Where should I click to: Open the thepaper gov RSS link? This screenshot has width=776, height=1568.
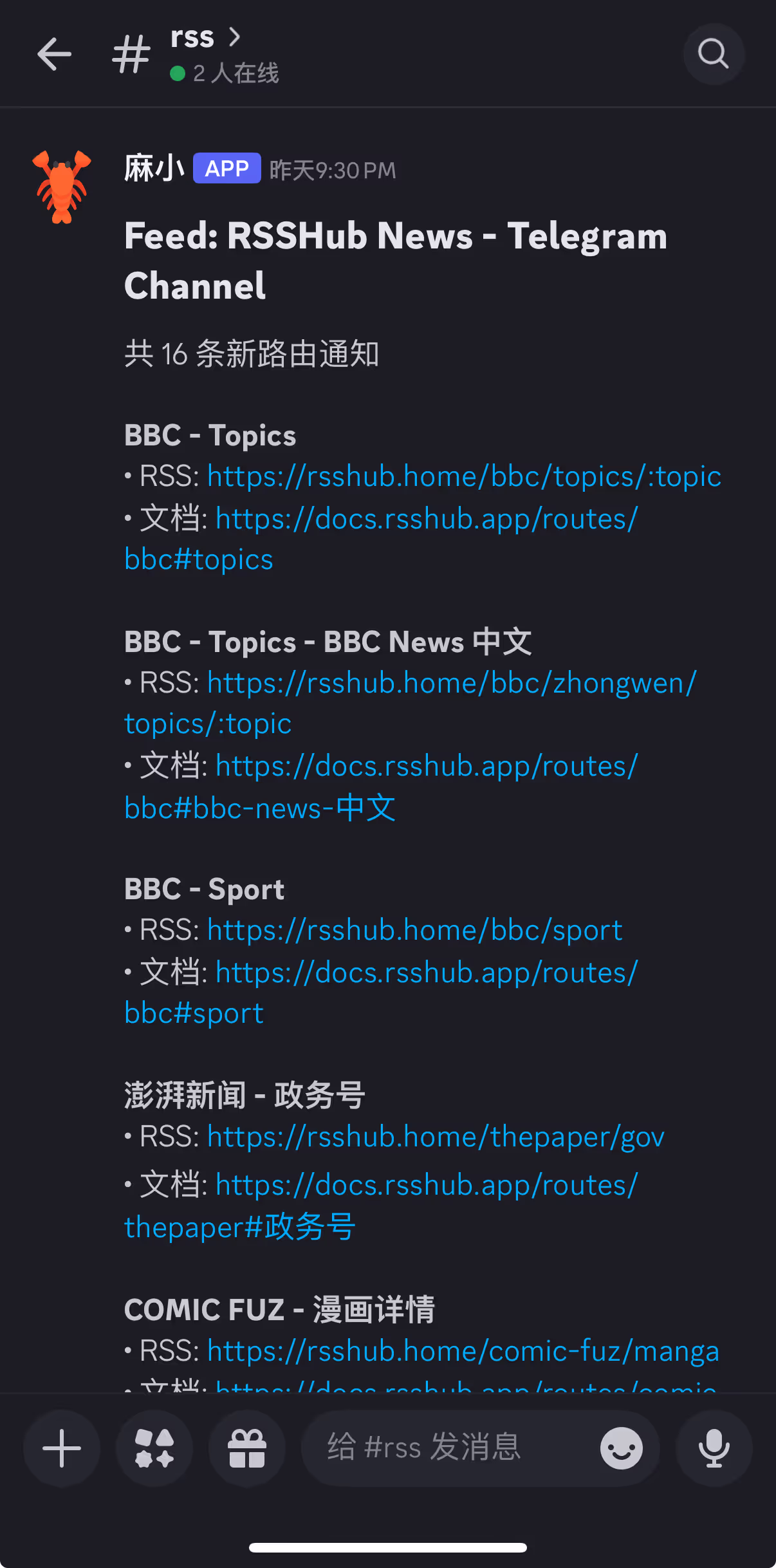(435, 1136)
